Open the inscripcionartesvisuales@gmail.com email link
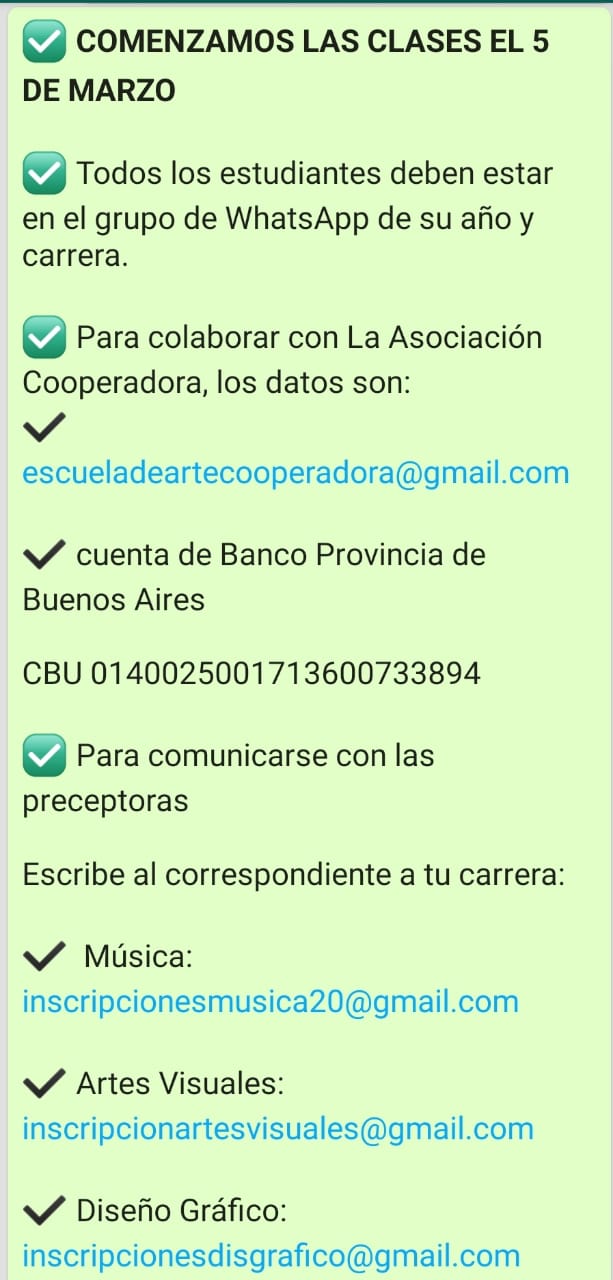 [278, 1129]
